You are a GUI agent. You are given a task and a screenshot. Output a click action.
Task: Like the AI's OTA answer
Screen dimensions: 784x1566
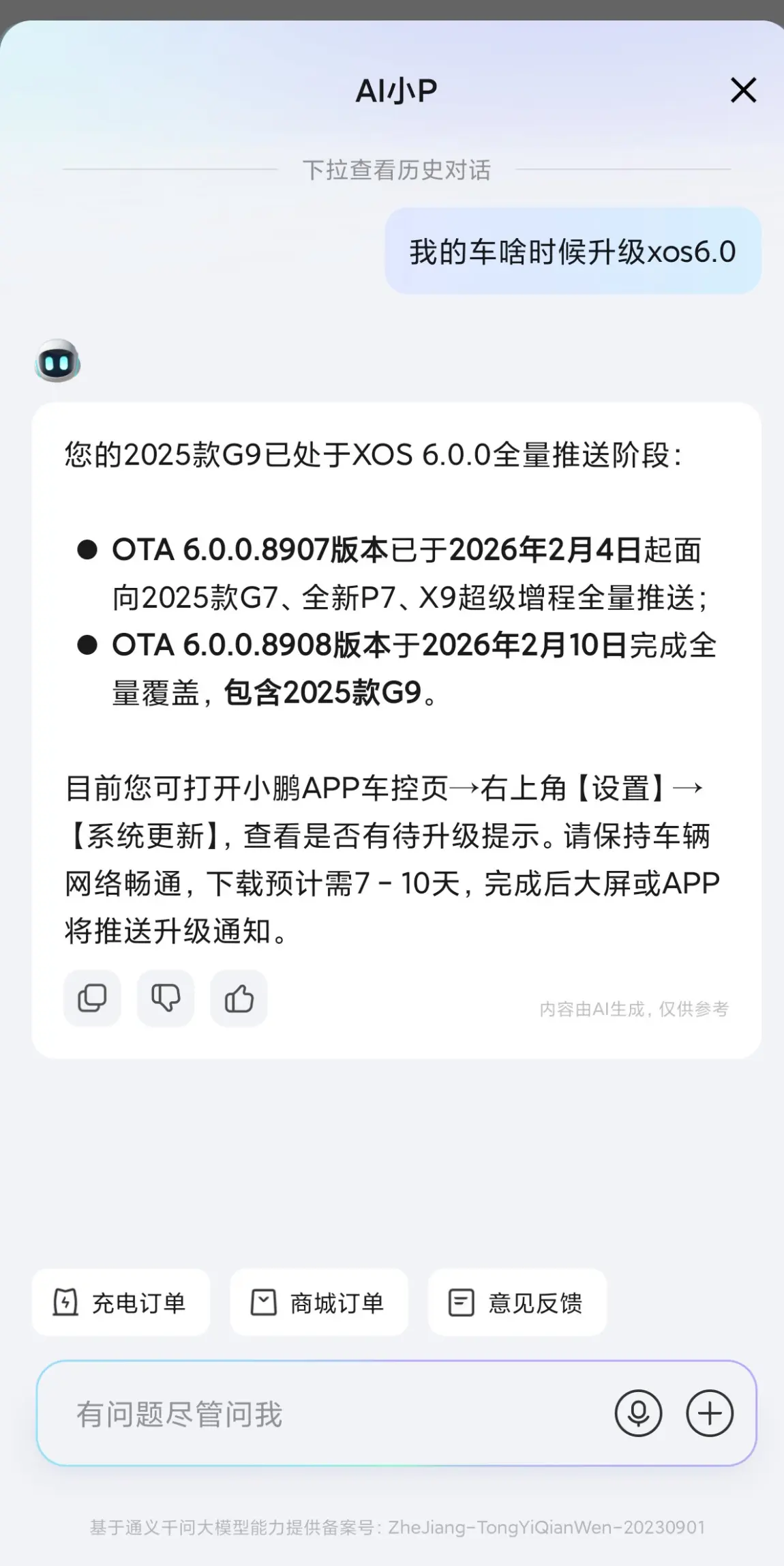239,999
